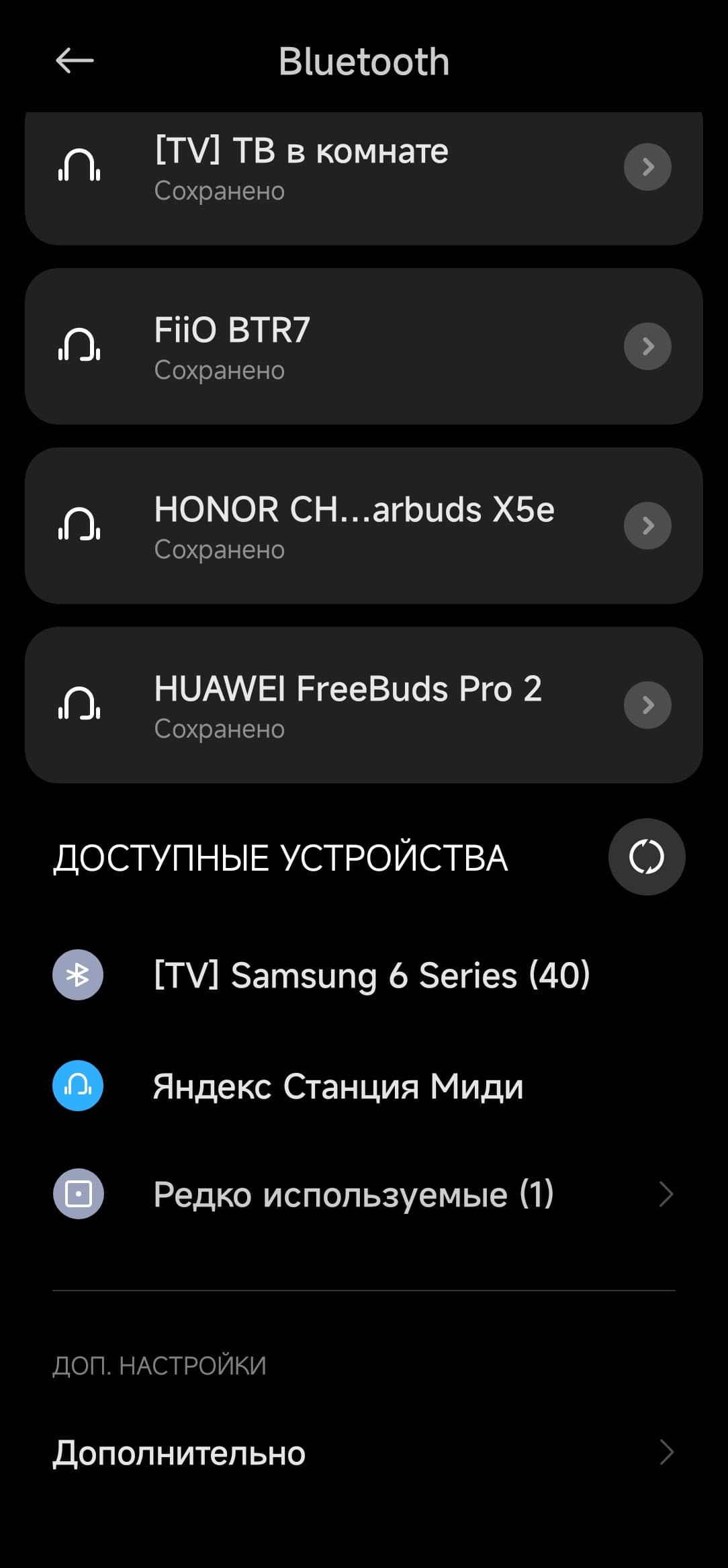Pair with Яндекс Станция Миди

point(338,1086)
